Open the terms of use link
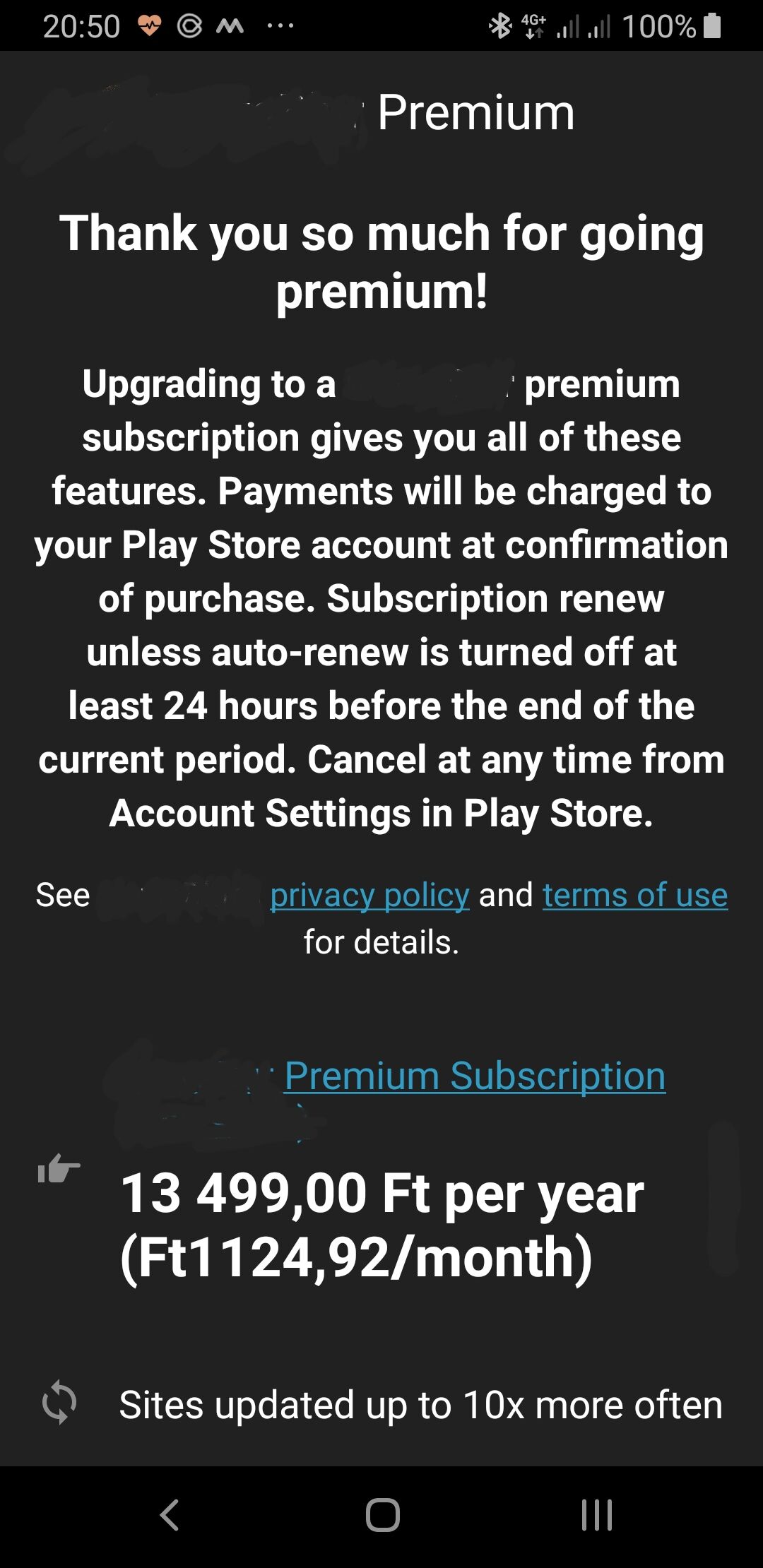The image size is (763, 1568). (634, 896)
